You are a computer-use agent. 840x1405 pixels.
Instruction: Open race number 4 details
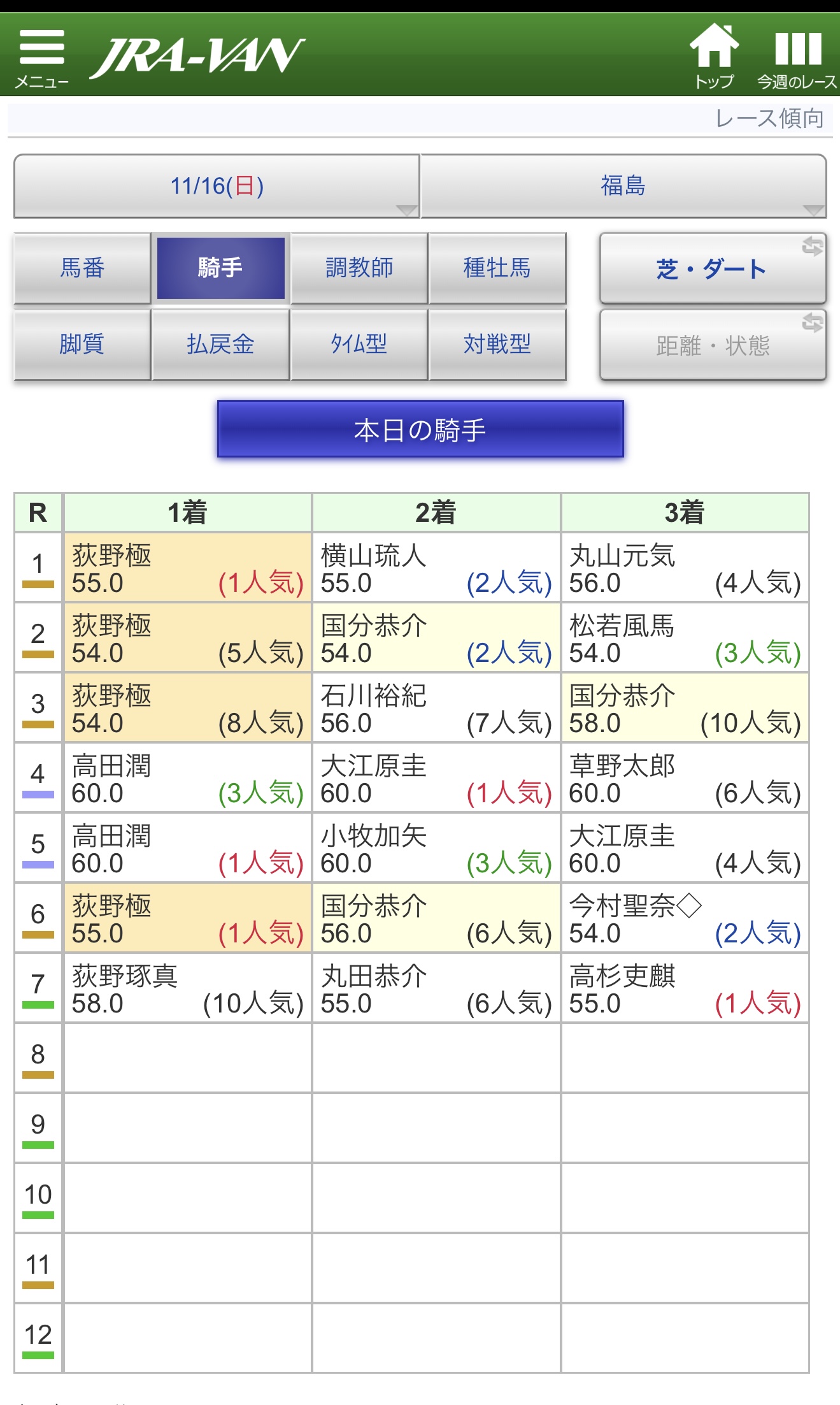coord(38,777)
